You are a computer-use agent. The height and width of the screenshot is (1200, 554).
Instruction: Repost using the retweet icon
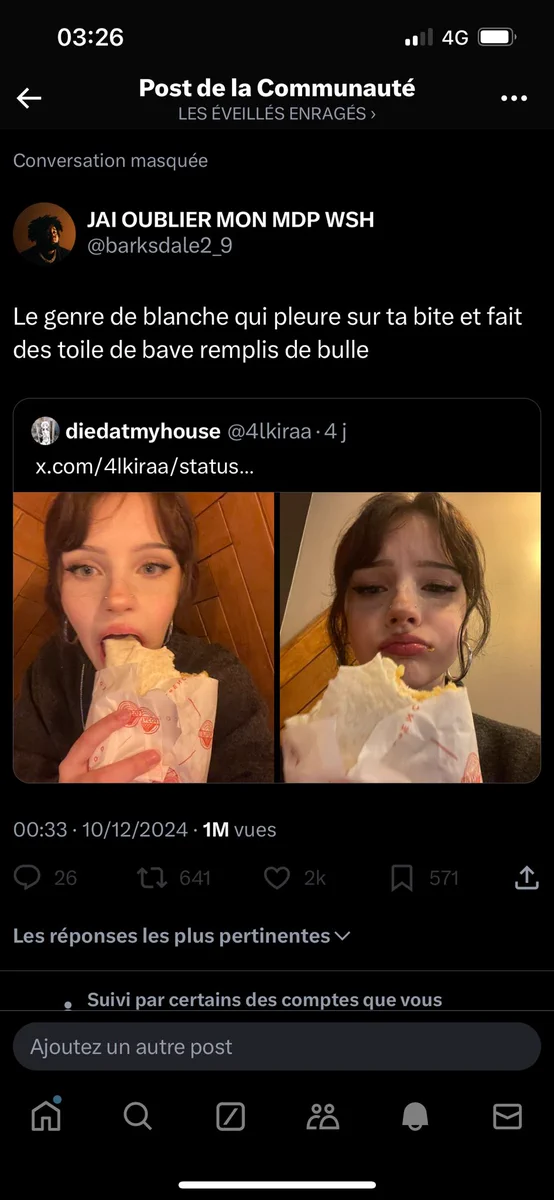pos(151,878)
